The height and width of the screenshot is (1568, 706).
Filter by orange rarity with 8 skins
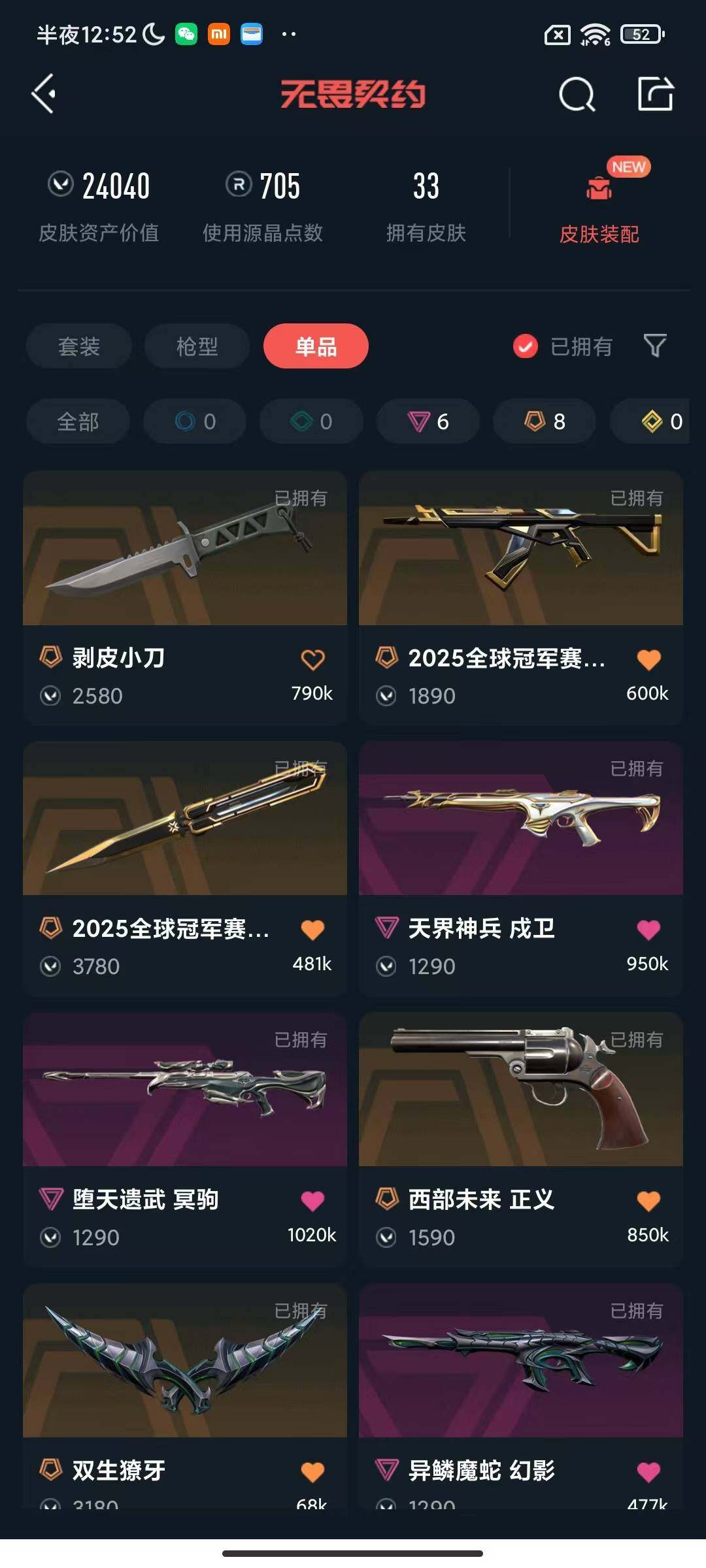tap(545, 421)
